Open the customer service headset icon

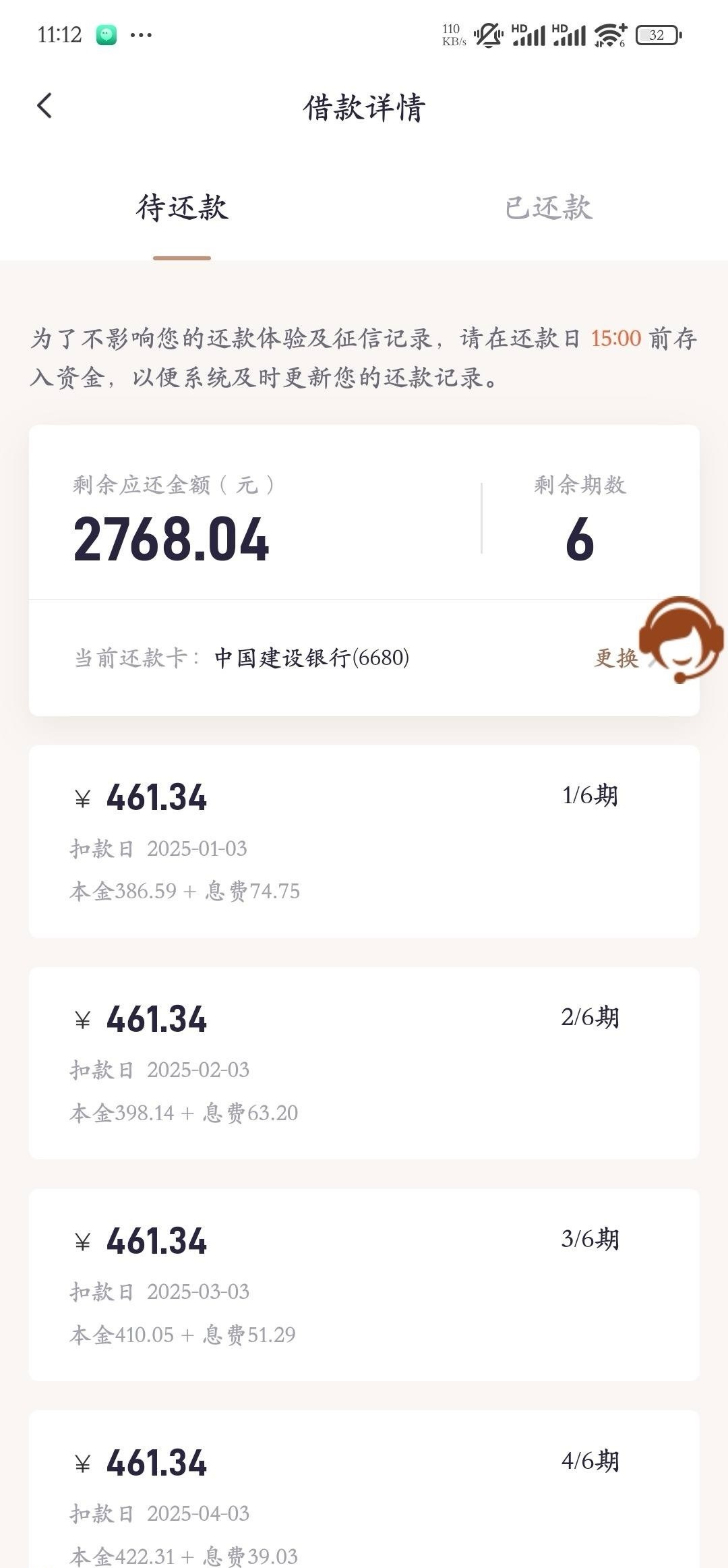pos(681,638)
